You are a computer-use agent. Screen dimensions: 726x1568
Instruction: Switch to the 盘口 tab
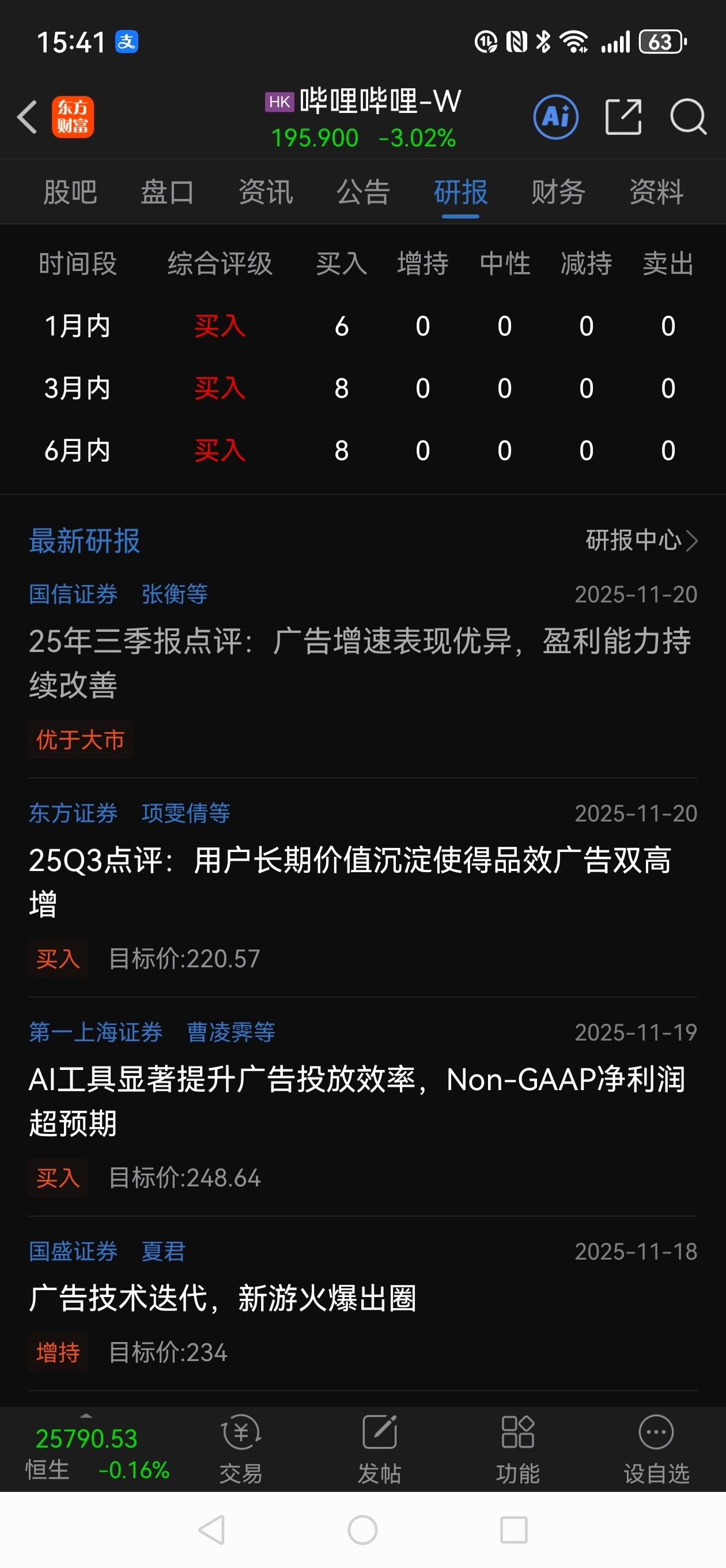click(167, 193)
